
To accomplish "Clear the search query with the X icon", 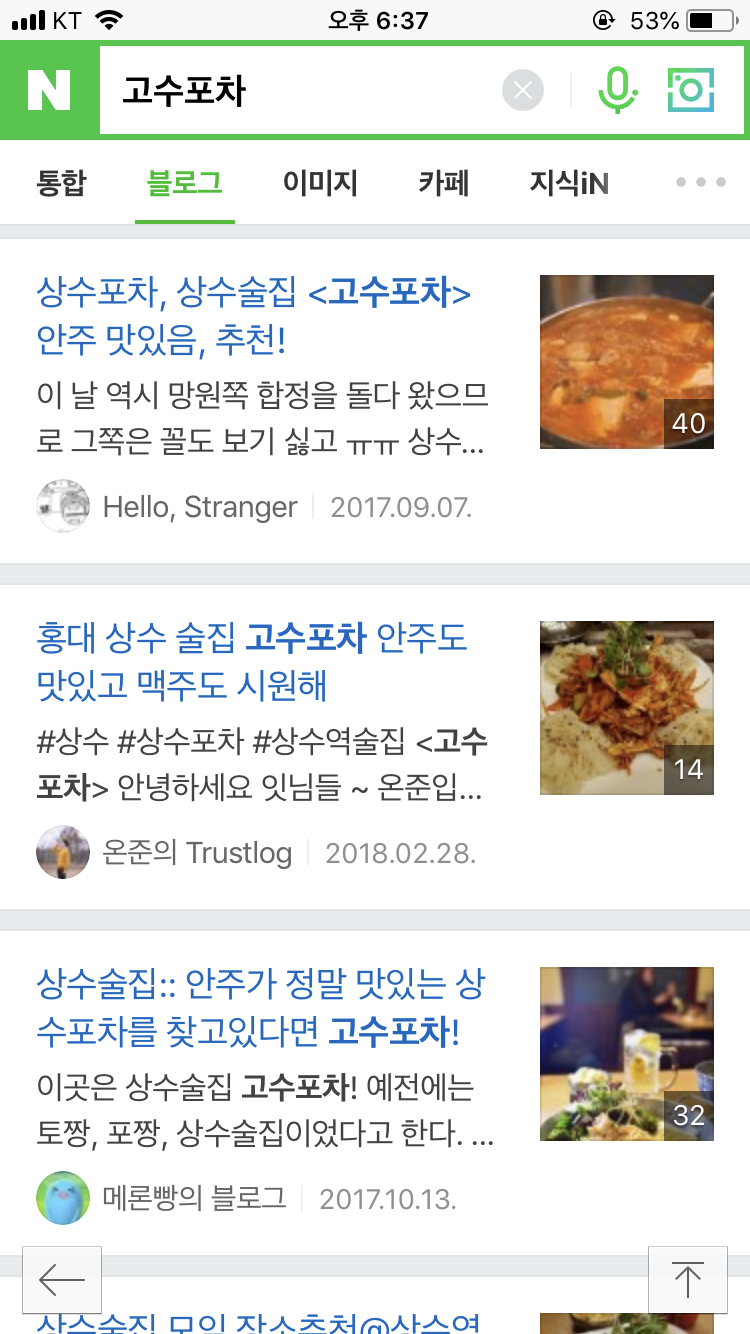I will tap(522, 89).
